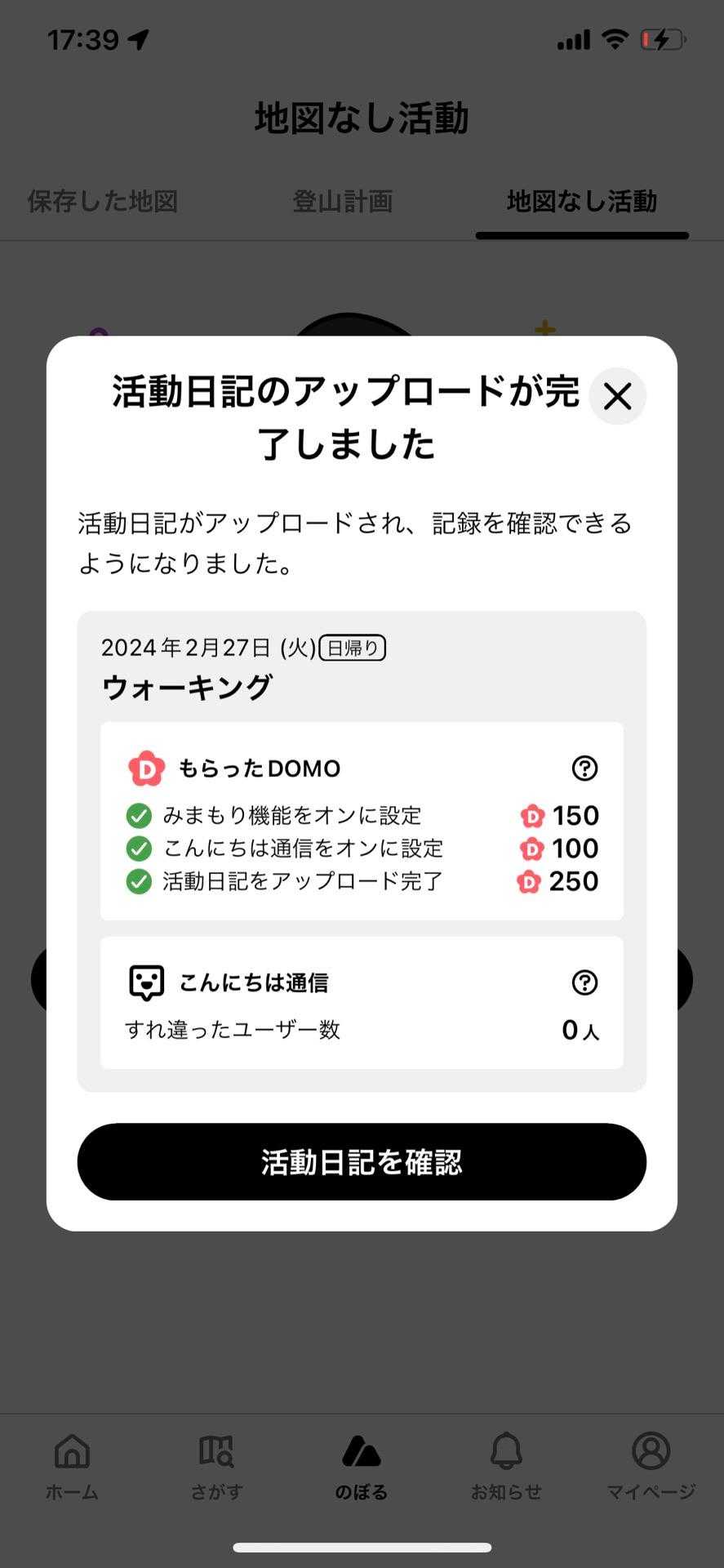The image size is (724, 1568).
Task: Tap 活動日記を確認 button
Action: coord(362,1161)
